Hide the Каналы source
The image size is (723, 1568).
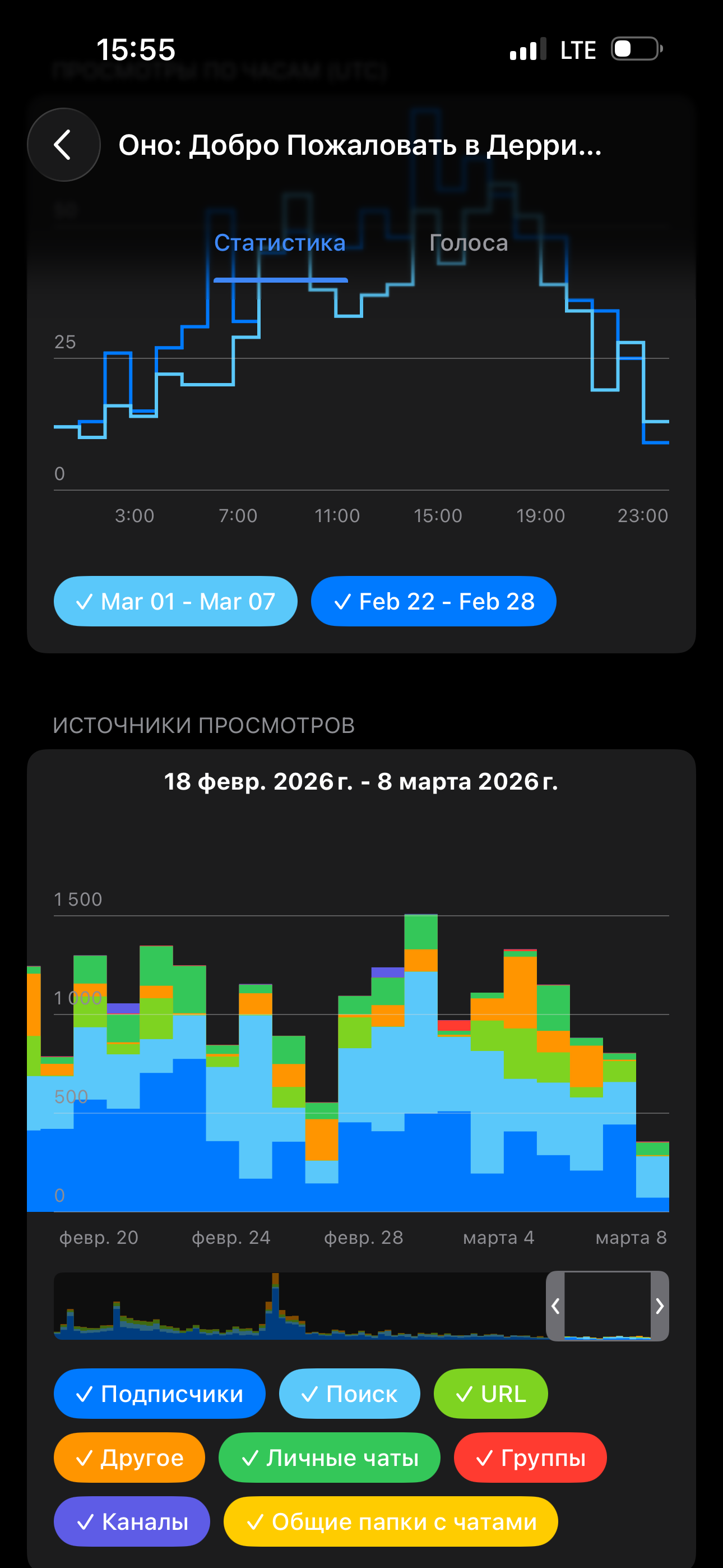132,1522
